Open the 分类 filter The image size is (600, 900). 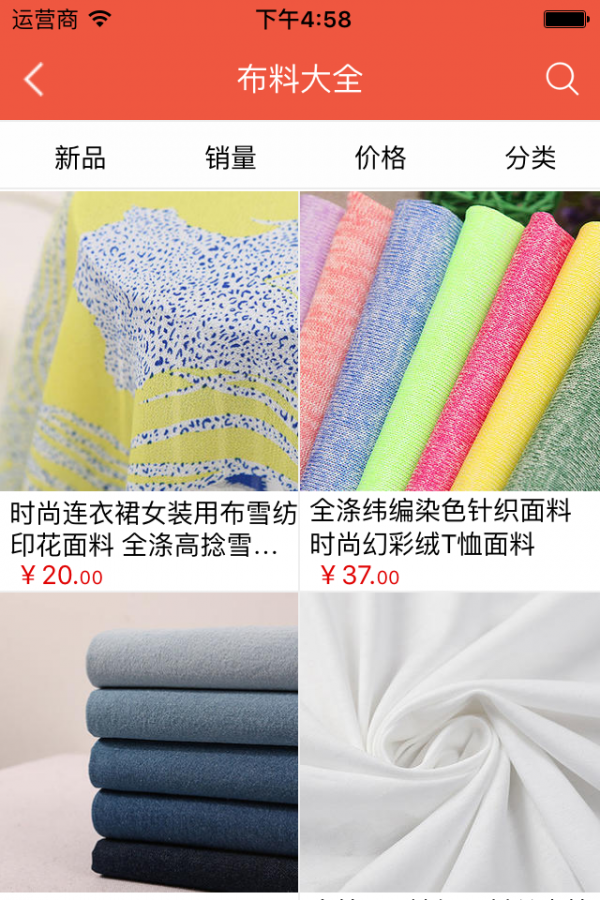[x=530, y=157]
